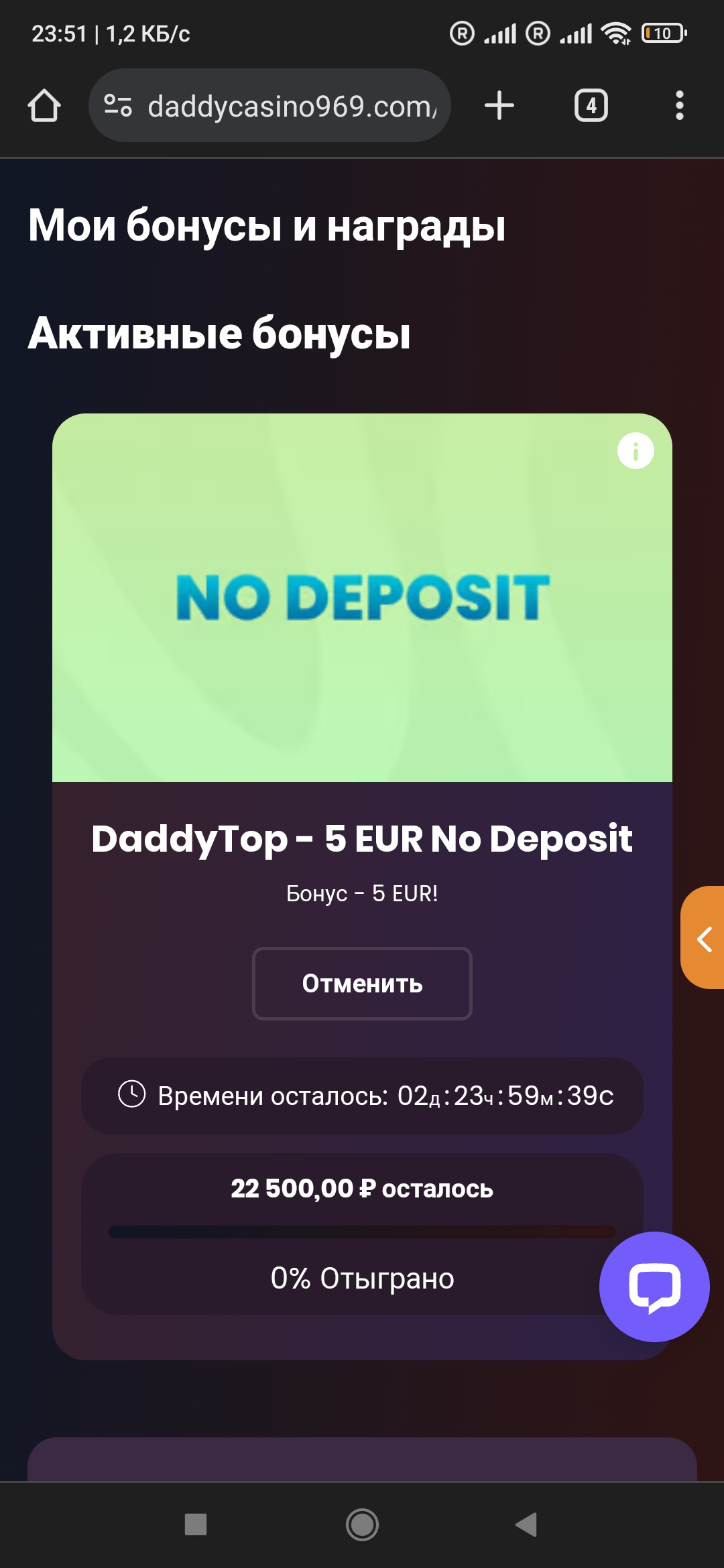Expand the orange side panel arrow

[704, 938]
